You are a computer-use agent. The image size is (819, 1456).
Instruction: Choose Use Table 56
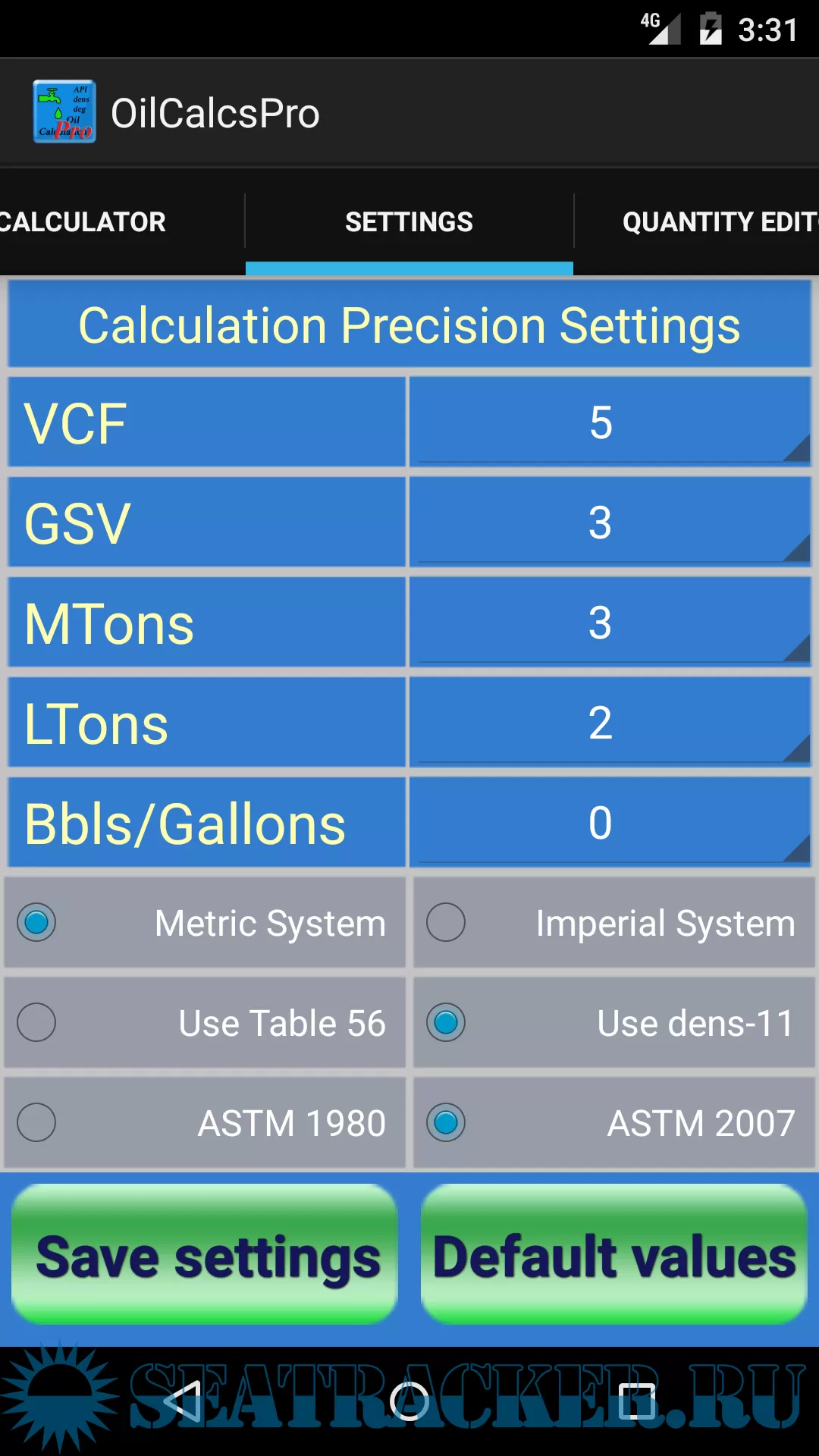(36, 1022)
